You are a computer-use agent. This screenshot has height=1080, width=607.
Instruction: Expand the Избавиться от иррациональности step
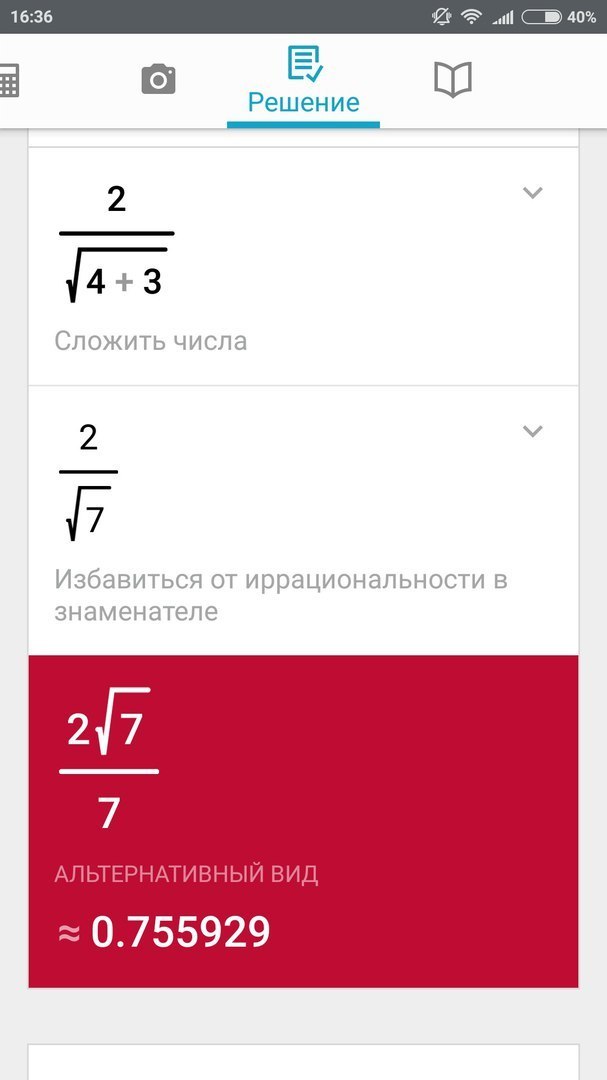pyautogui.click(x=532, y=431)
